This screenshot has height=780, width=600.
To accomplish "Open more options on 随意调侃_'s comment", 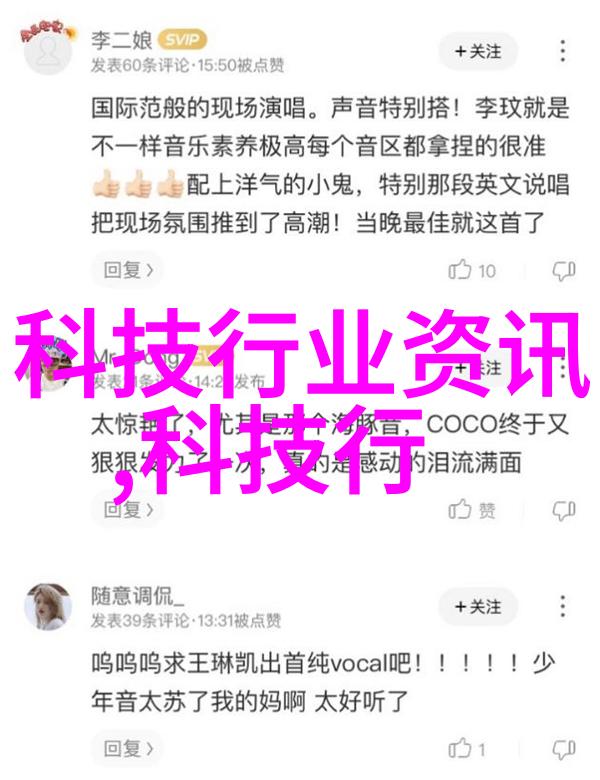I will tap(565, 606).
